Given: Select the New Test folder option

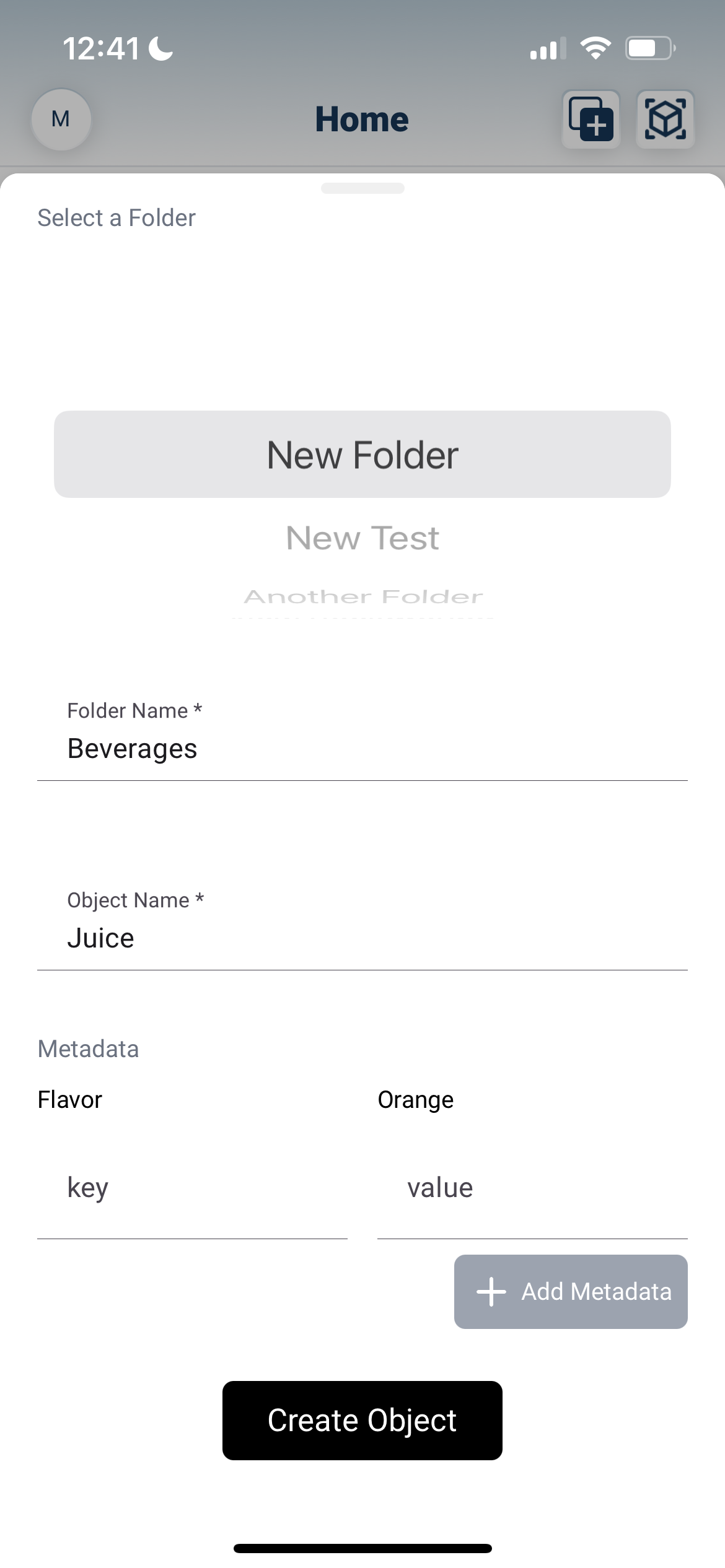Looking at the screenshot, I should pyautogui.click(x=362, y=538).
